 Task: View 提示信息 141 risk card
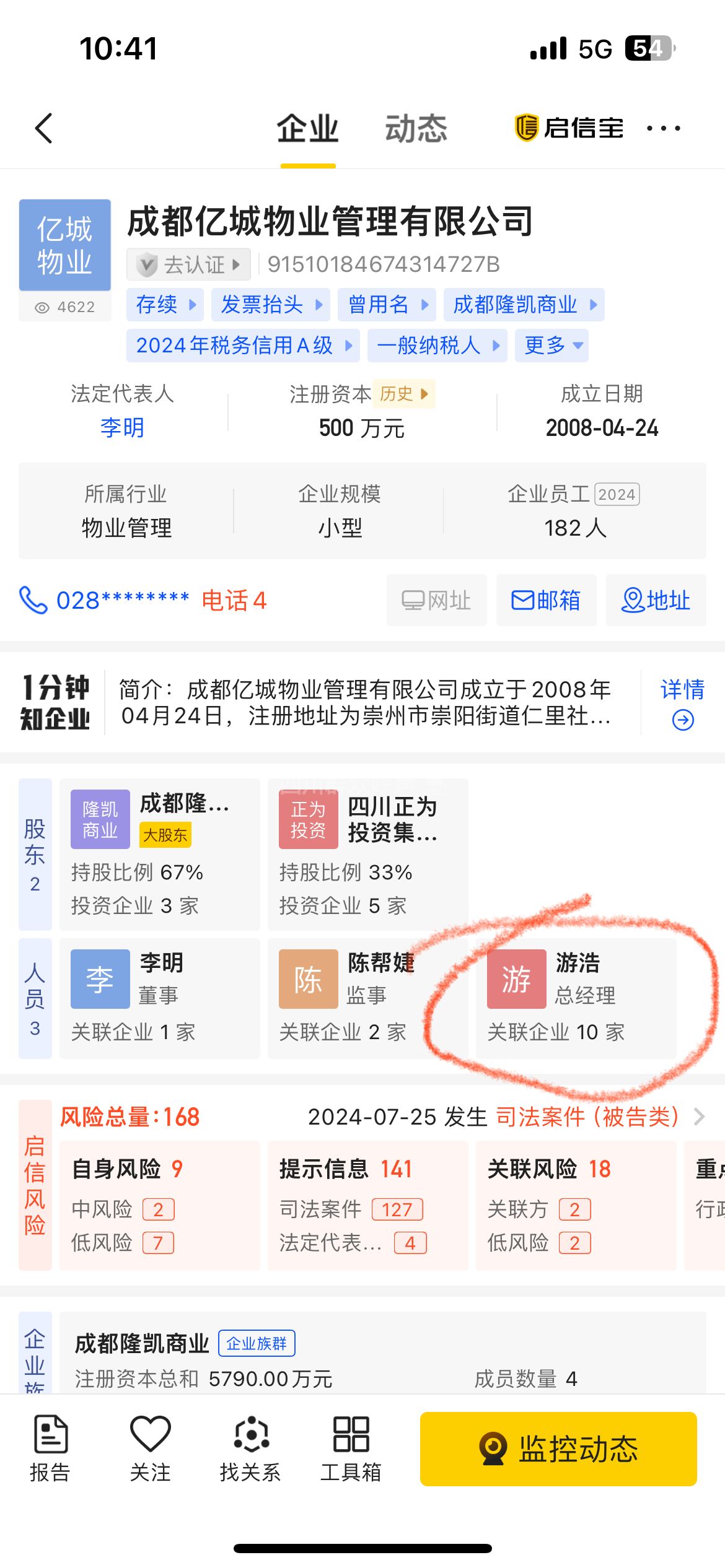pyautogui.click(x=367, y=1204)
